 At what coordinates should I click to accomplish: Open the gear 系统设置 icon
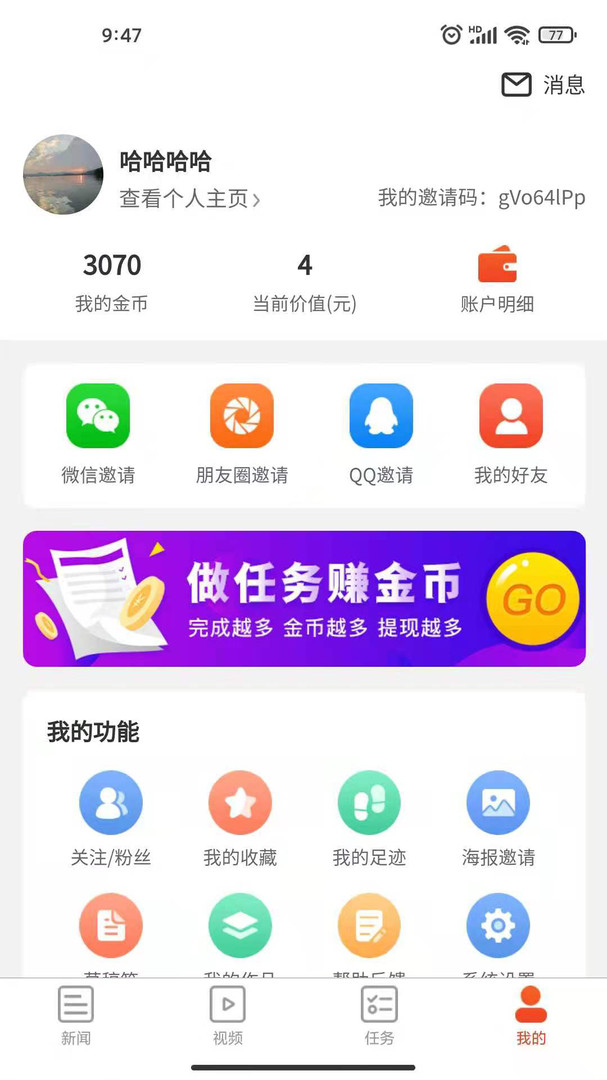pos(498,926)
